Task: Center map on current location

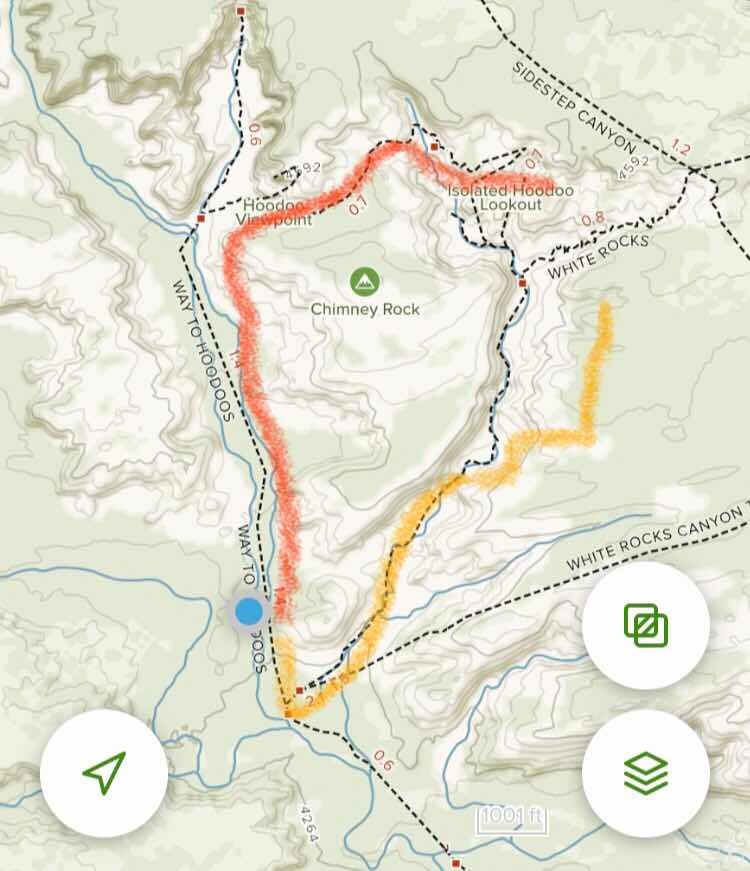Action: coord(104,772)
